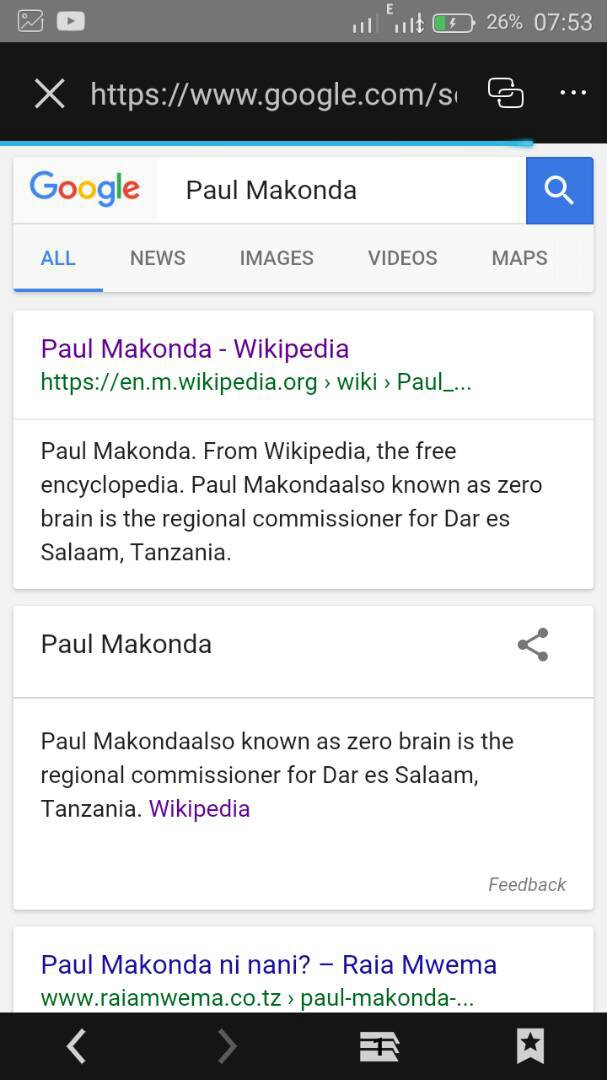Tap the URL address bar
607x1080 pixels.
272,94
